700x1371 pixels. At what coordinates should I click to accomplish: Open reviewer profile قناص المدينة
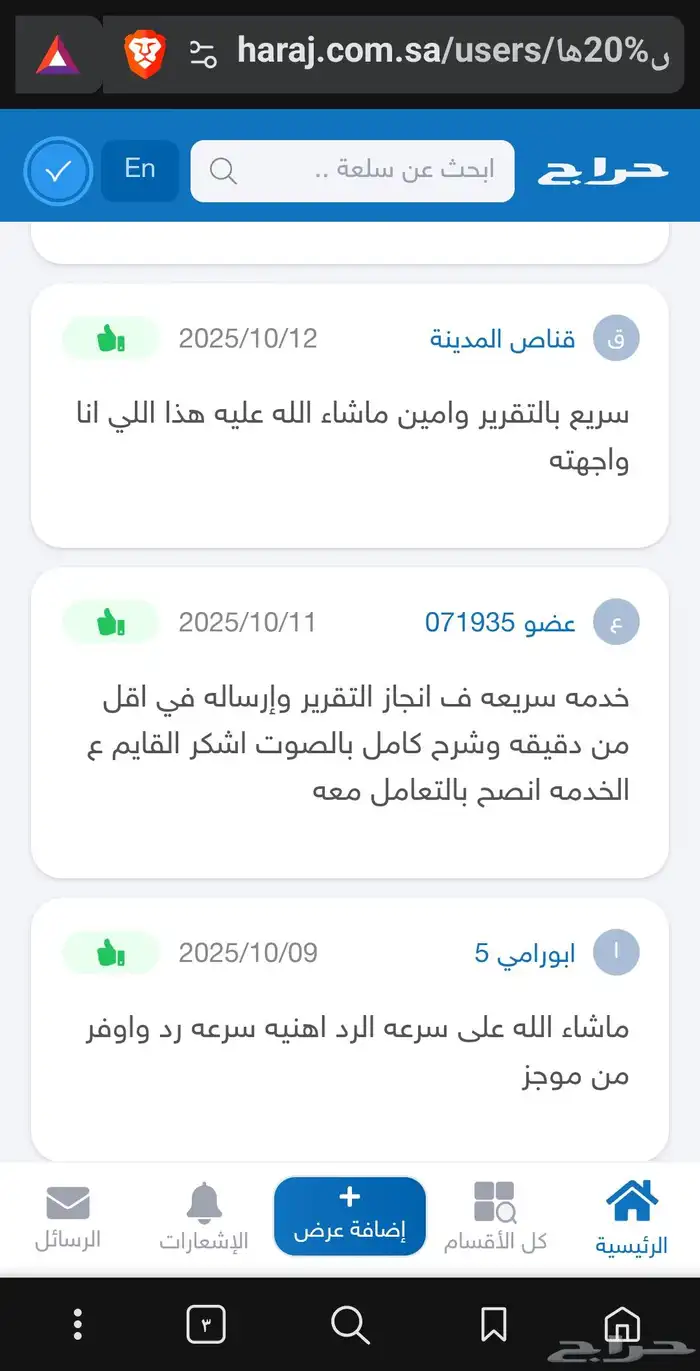tap(502, 339)
